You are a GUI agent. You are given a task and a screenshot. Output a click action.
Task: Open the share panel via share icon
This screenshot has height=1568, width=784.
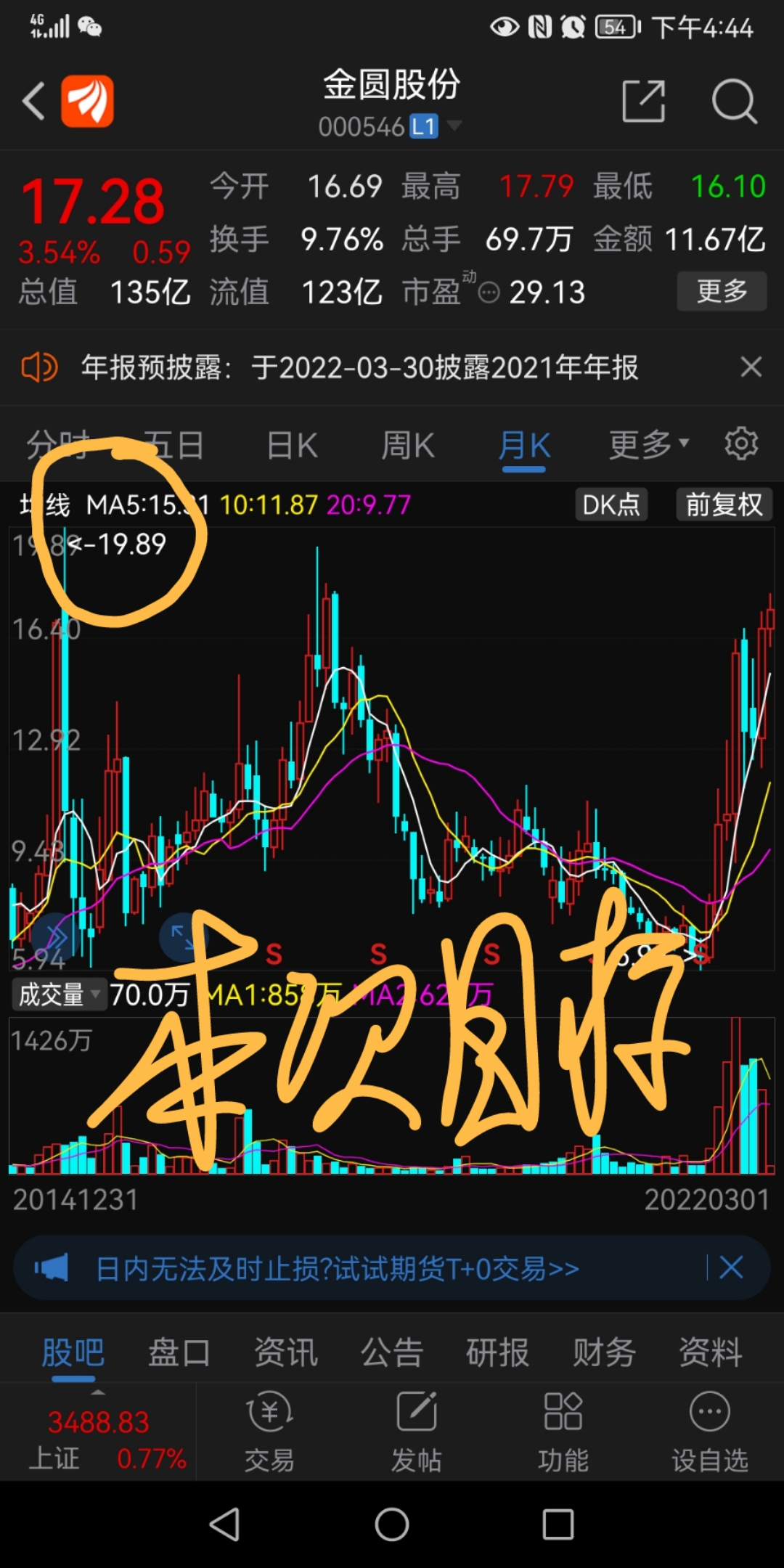[643, 102]
